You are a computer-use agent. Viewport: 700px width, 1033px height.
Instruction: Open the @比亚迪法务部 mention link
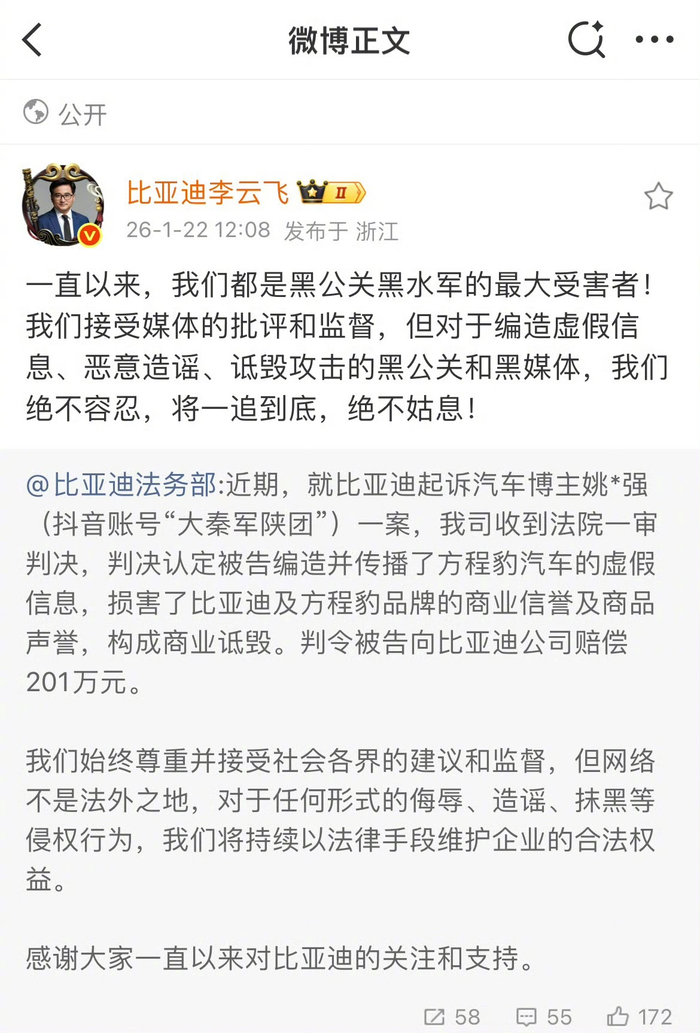(120, 485)
